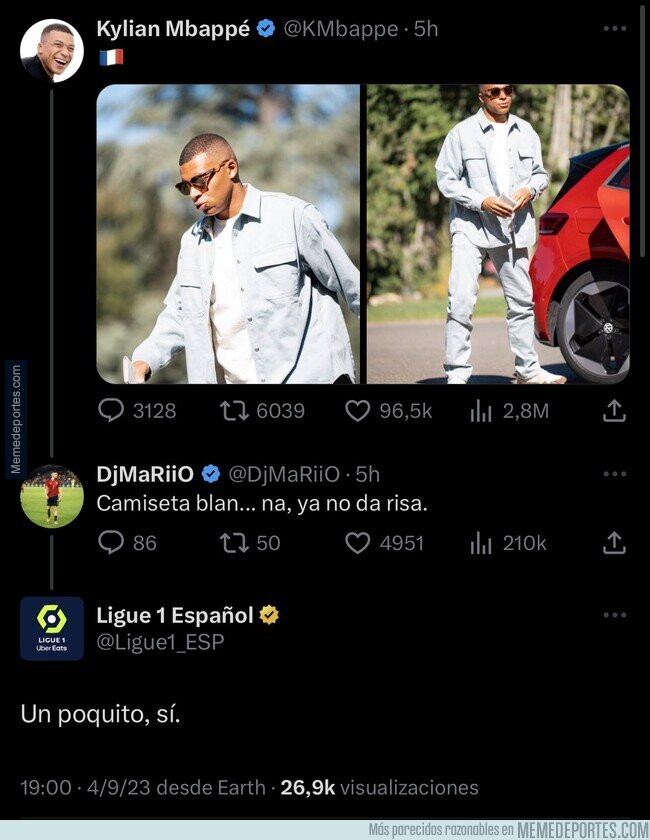
Task: Open the @KMbappe handle link
Action: (x=341, y=29)
